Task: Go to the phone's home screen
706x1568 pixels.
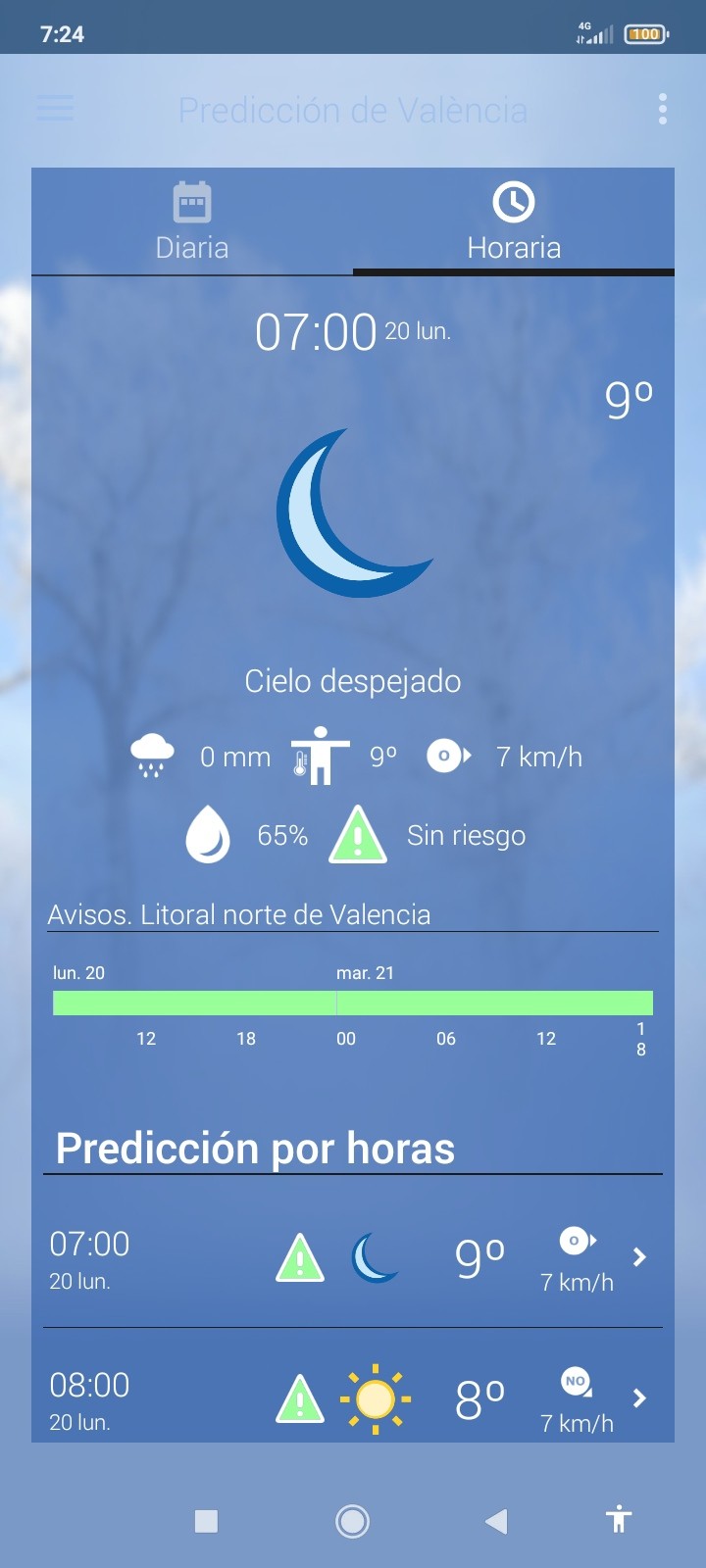Action: click(x=352, y=1521)
